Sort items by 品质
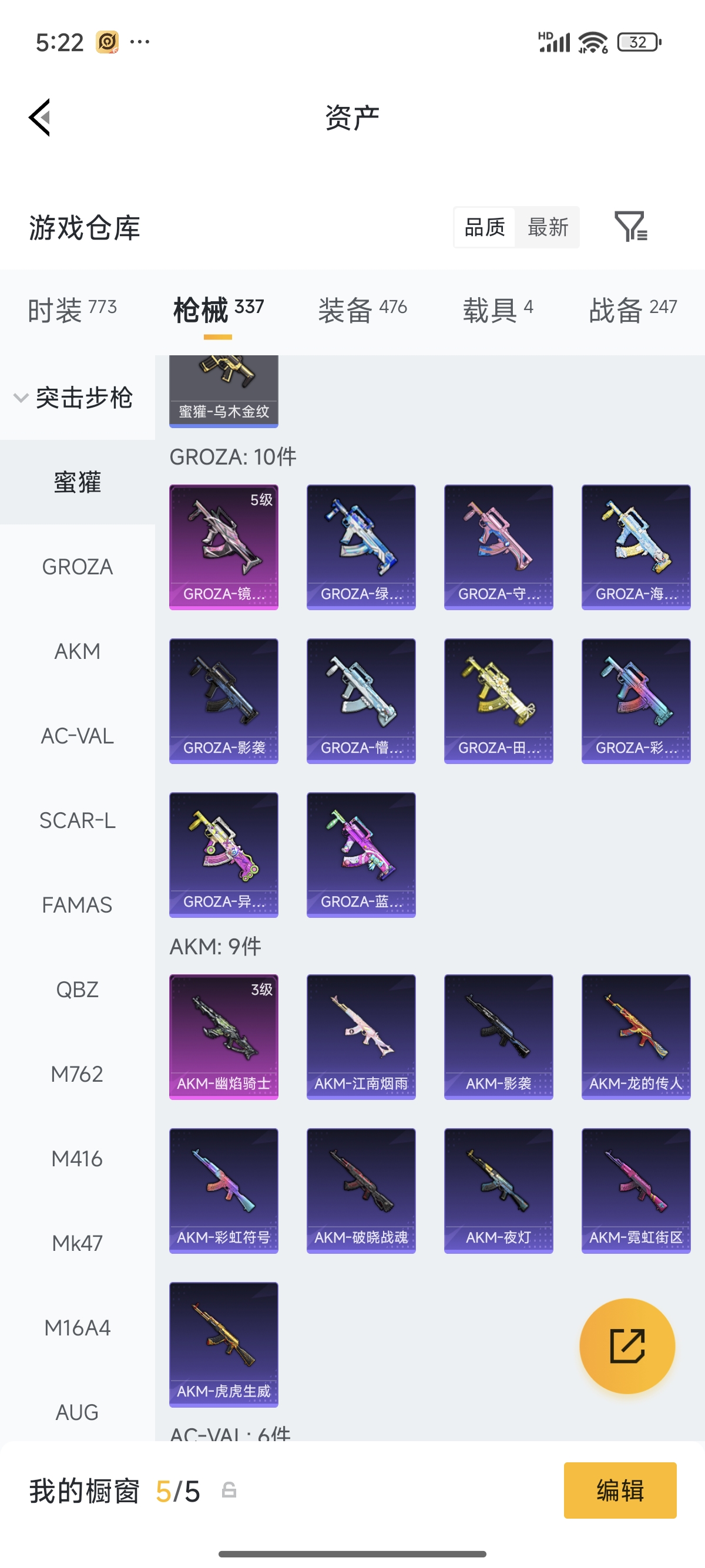705x1568 pixels. (485, 227)
